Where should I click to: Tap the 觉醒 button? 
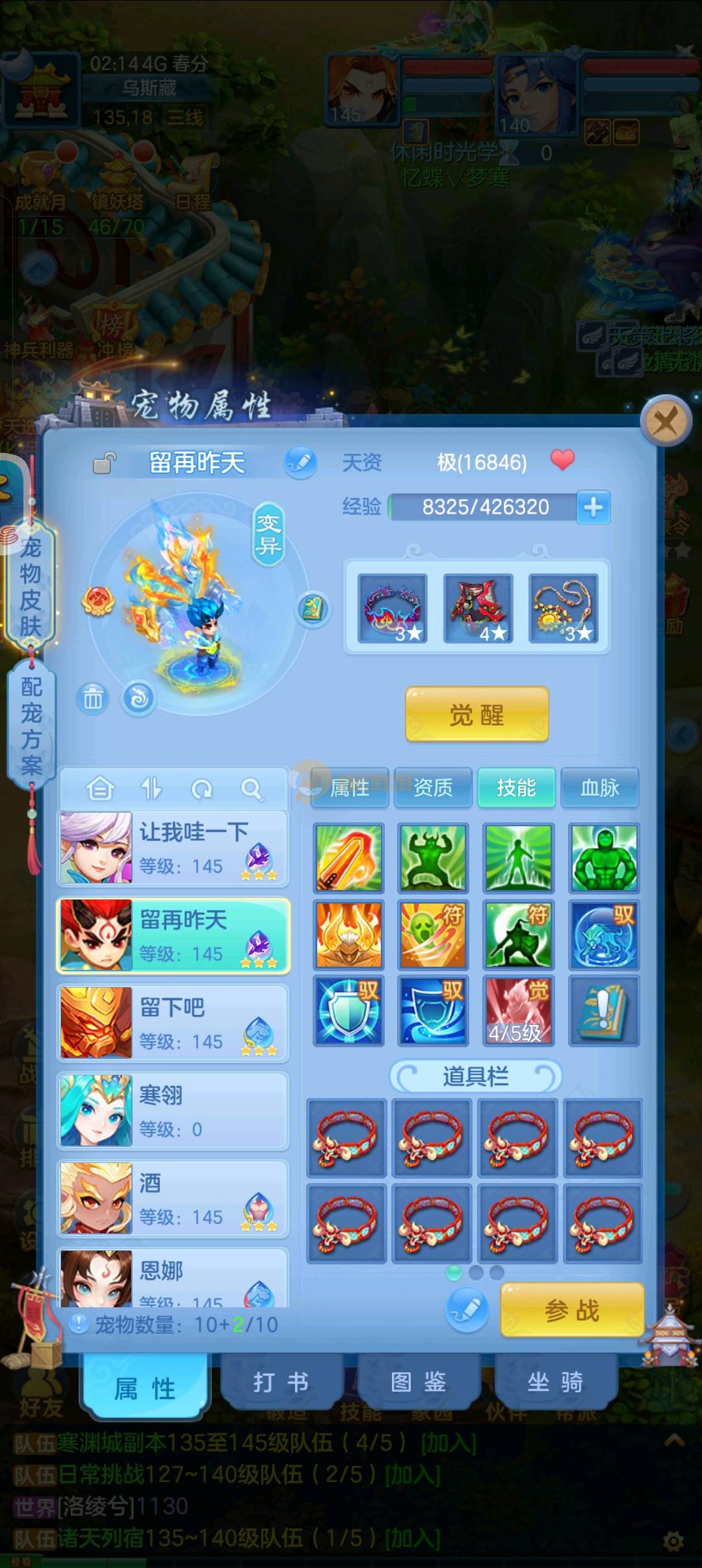[x=476, y=714]
